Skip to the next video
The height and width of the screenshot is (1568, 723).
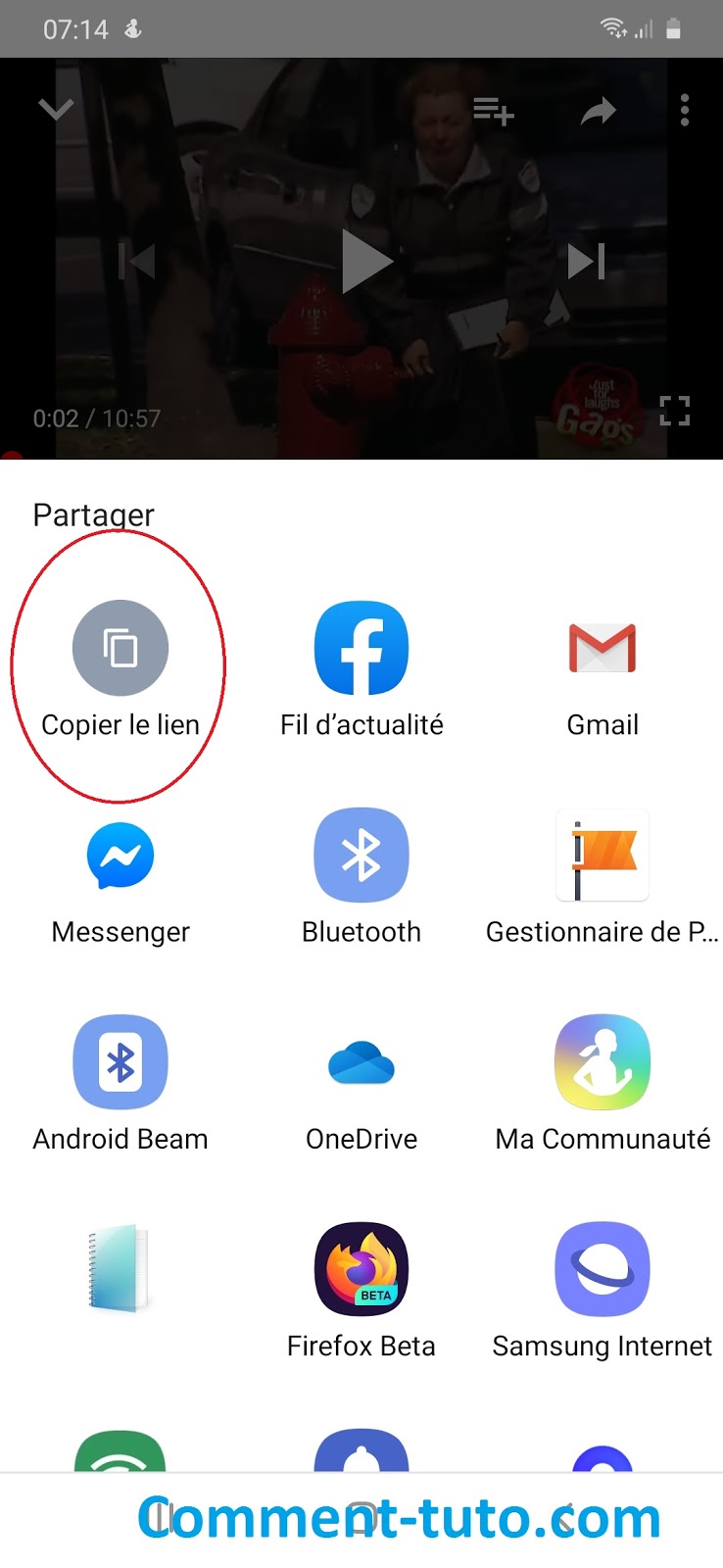click(x=585, y=261)
